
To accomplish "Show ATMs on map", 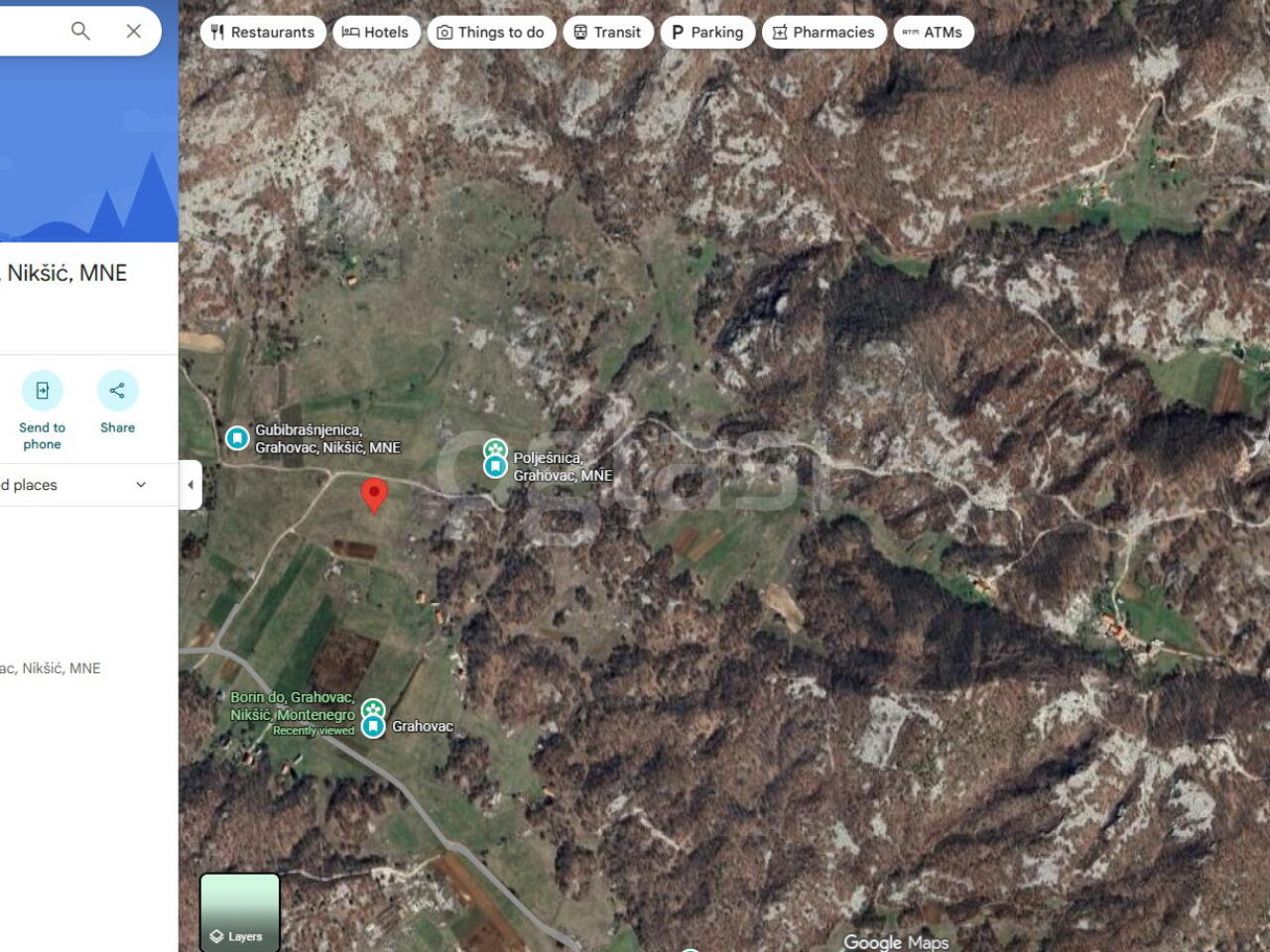I will click(x=933, y=32).
